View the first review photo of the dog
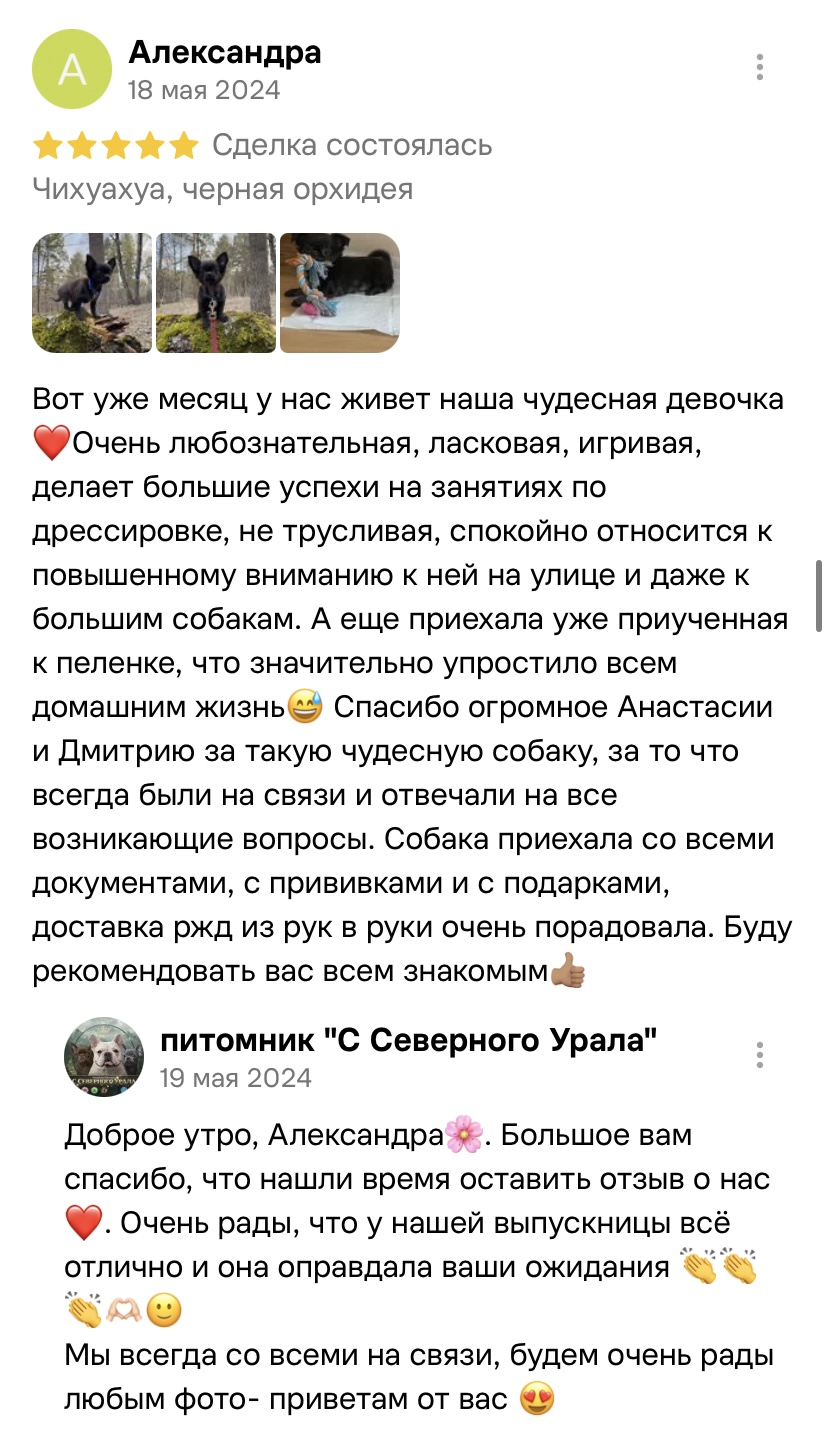The width and height of the screenshot is (828, 1449). [92, 293]
